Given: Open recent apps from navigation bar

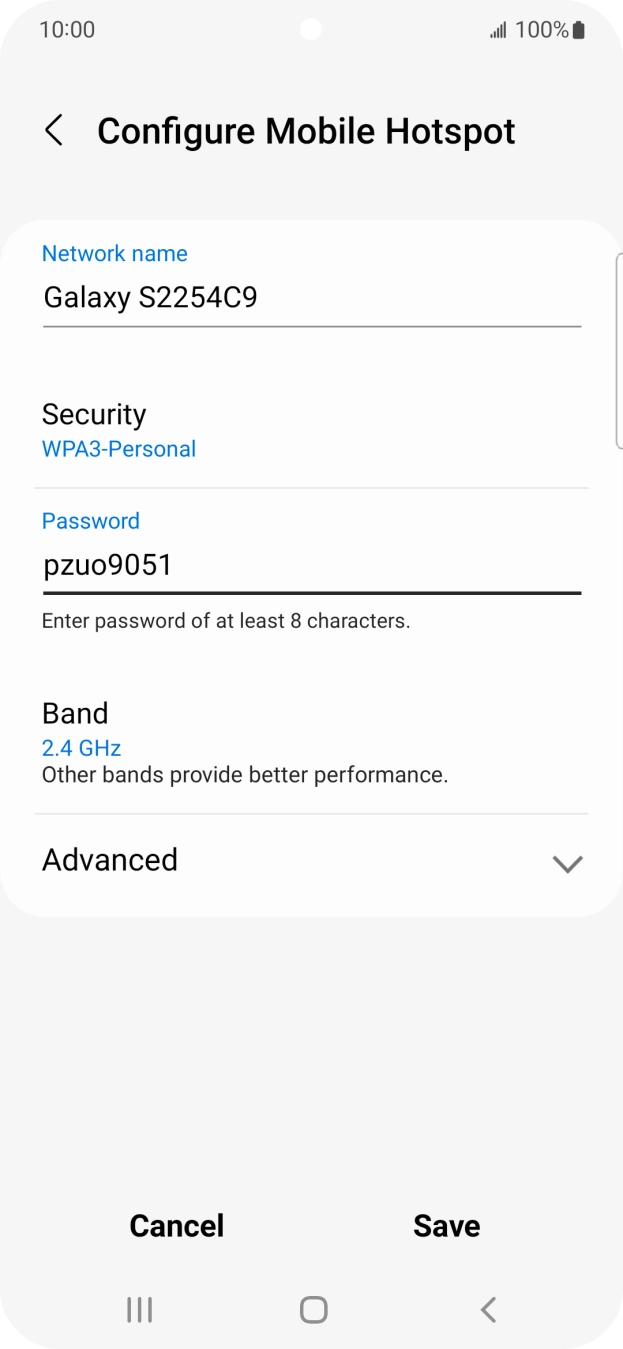Looking at the screenshot, I should click(139, 1310).
